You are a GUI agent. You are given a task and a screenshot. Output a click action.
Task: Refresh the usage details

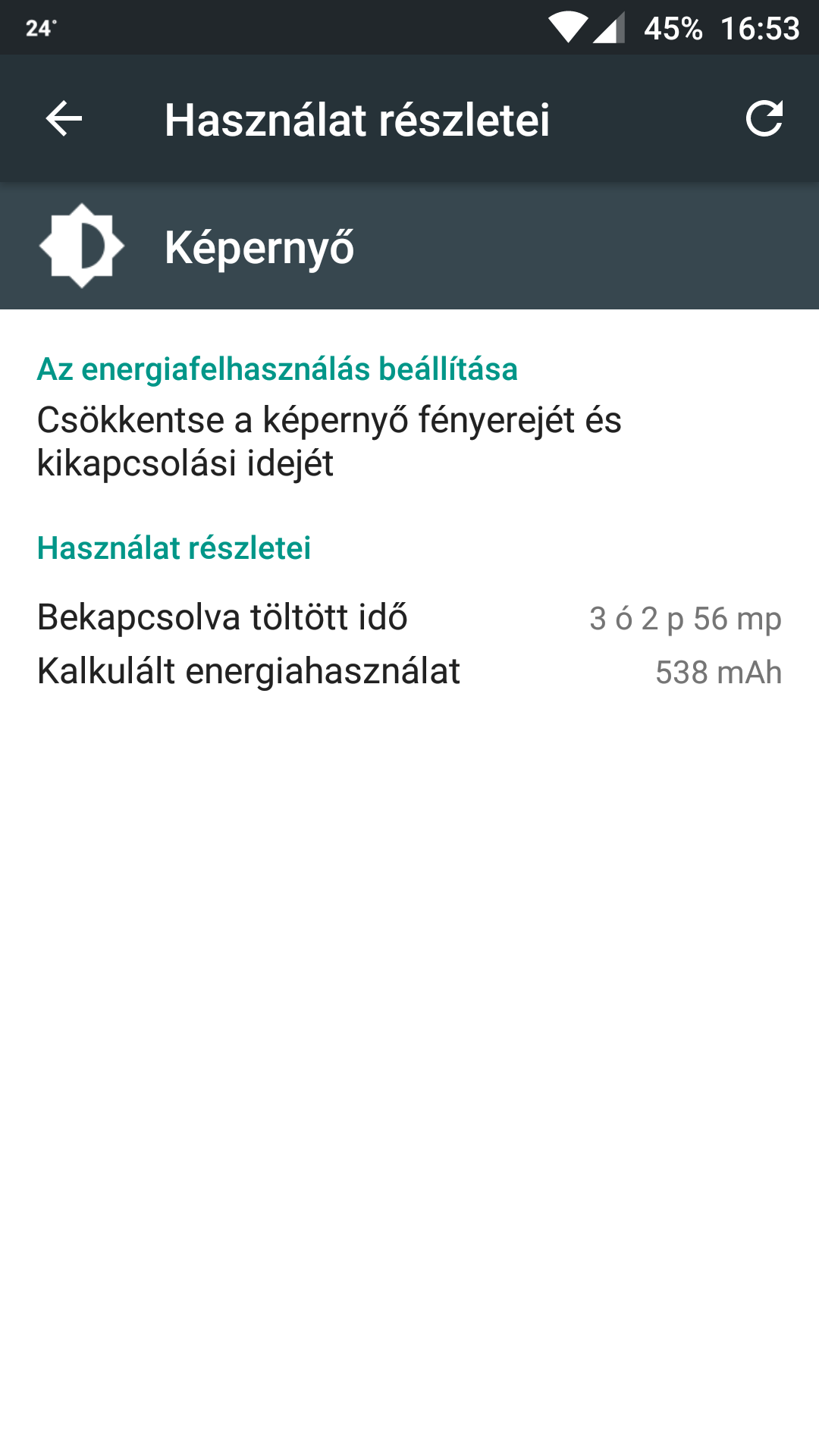(764, 119)
